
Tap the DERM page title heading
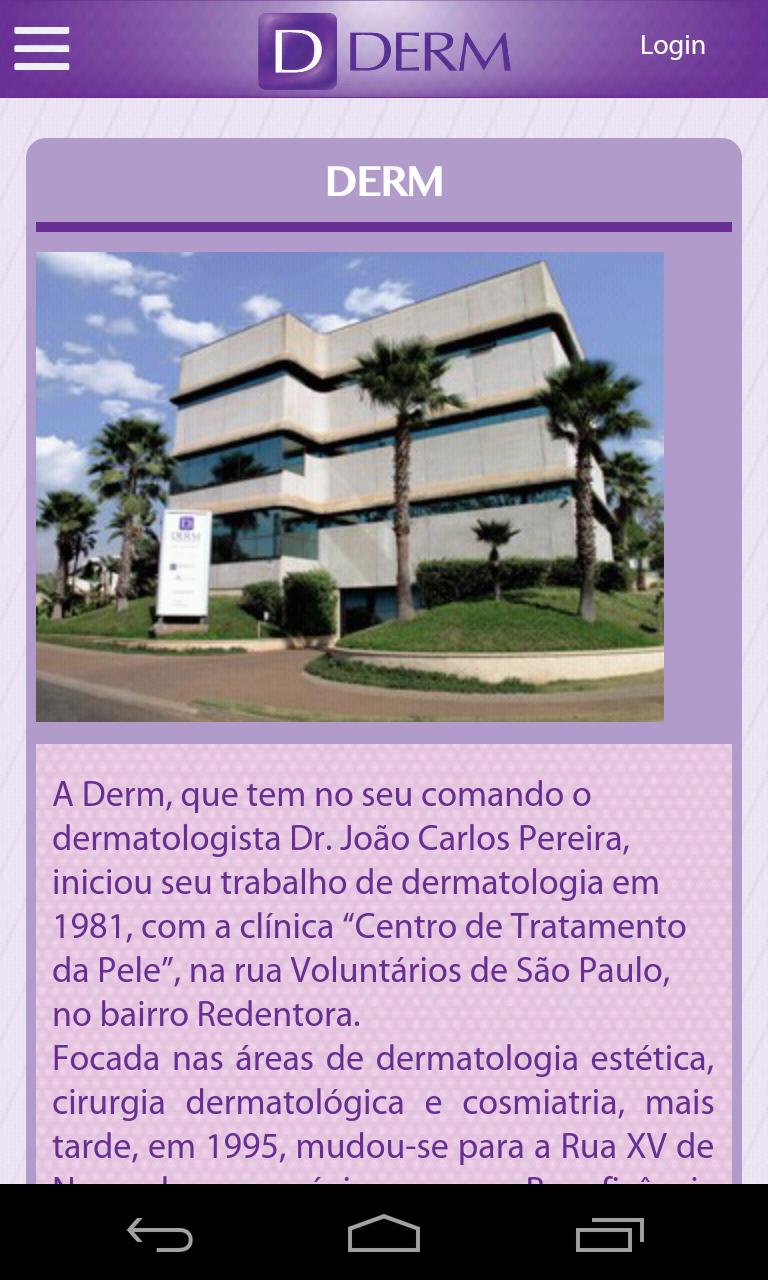point(384,182)
